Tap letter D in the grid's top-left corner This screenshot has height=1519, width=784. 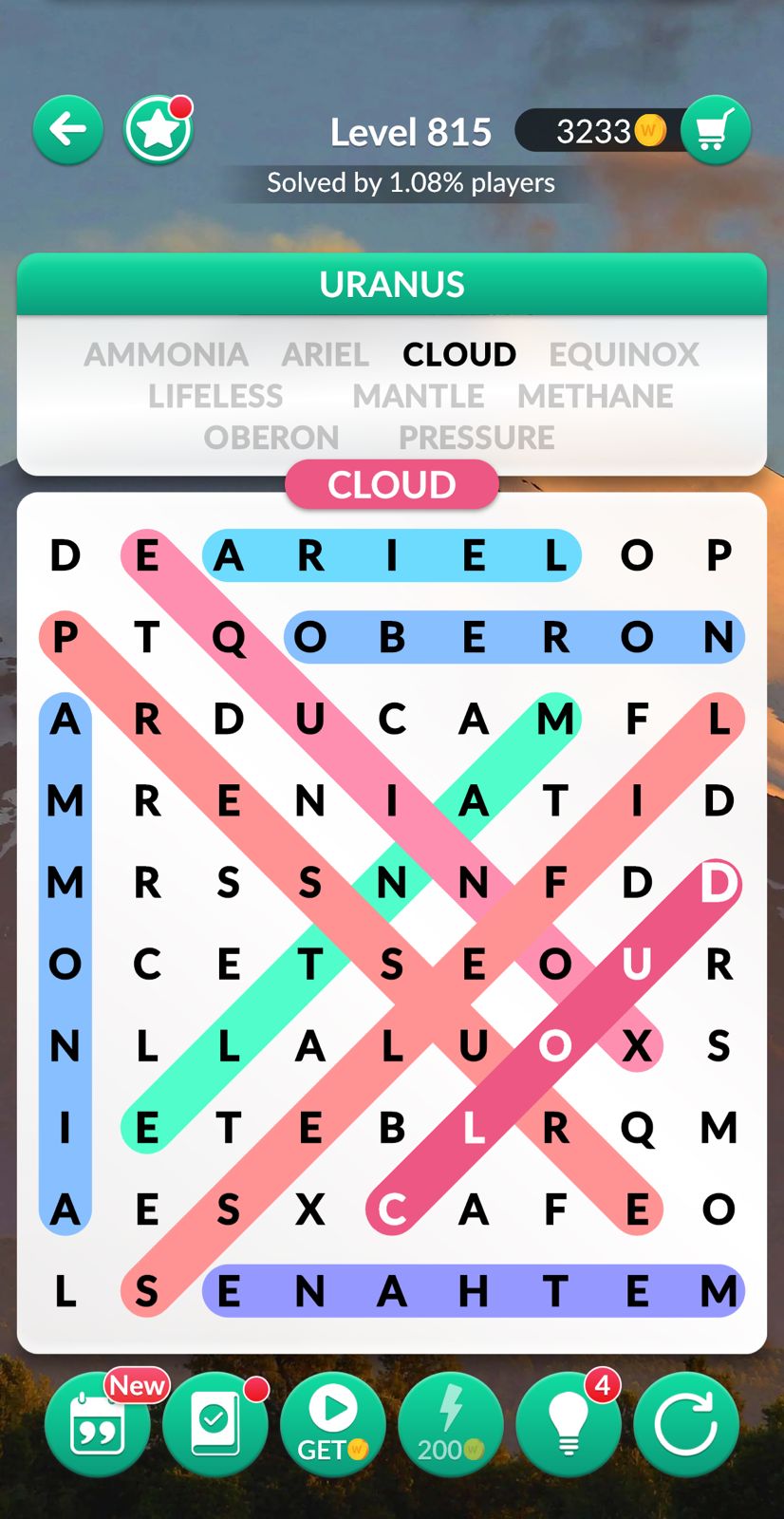pyautogui.click(x=65, y=555)
